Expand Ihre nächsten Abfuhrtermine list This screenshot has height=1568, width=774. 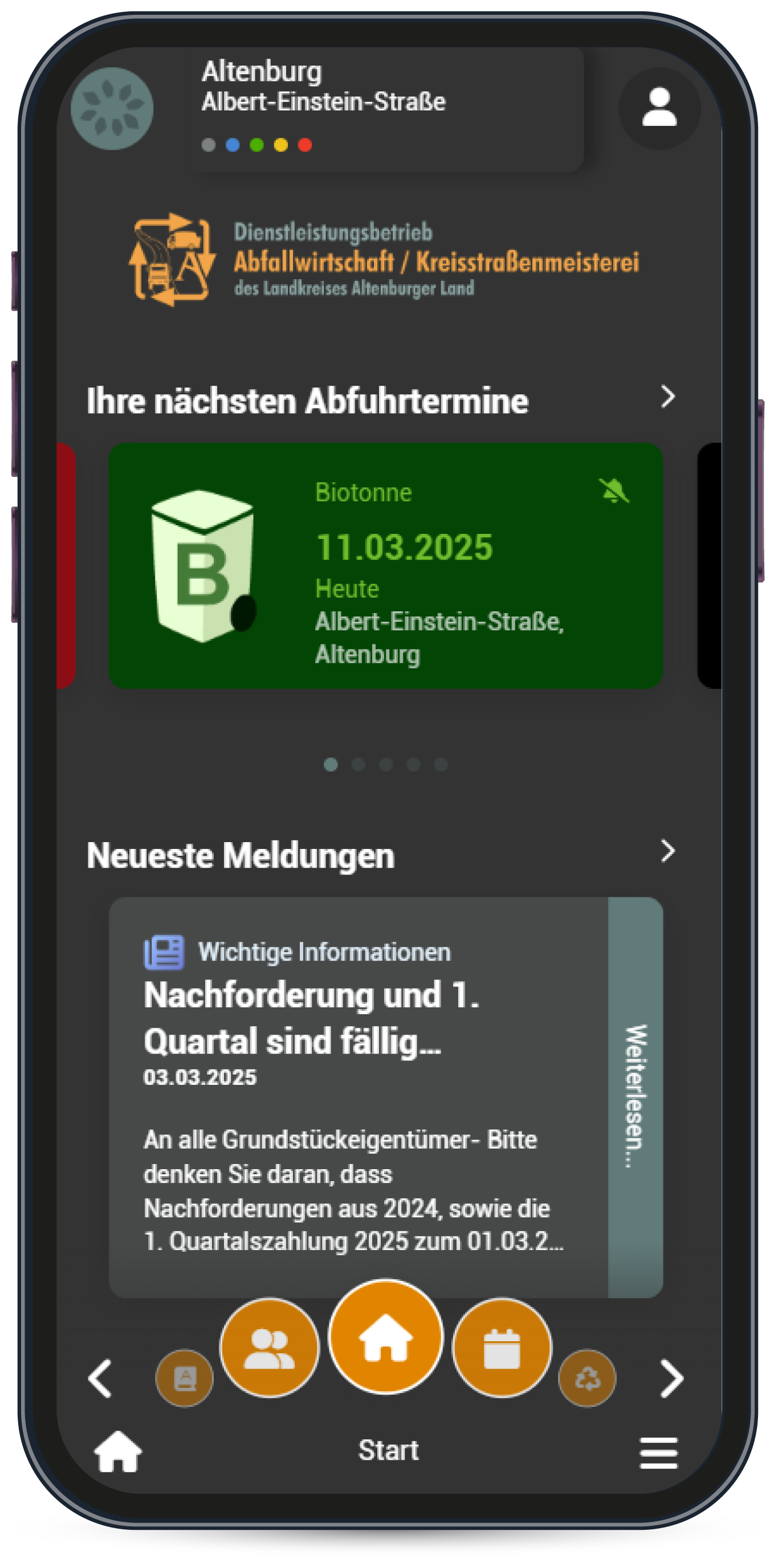point(667,397)
